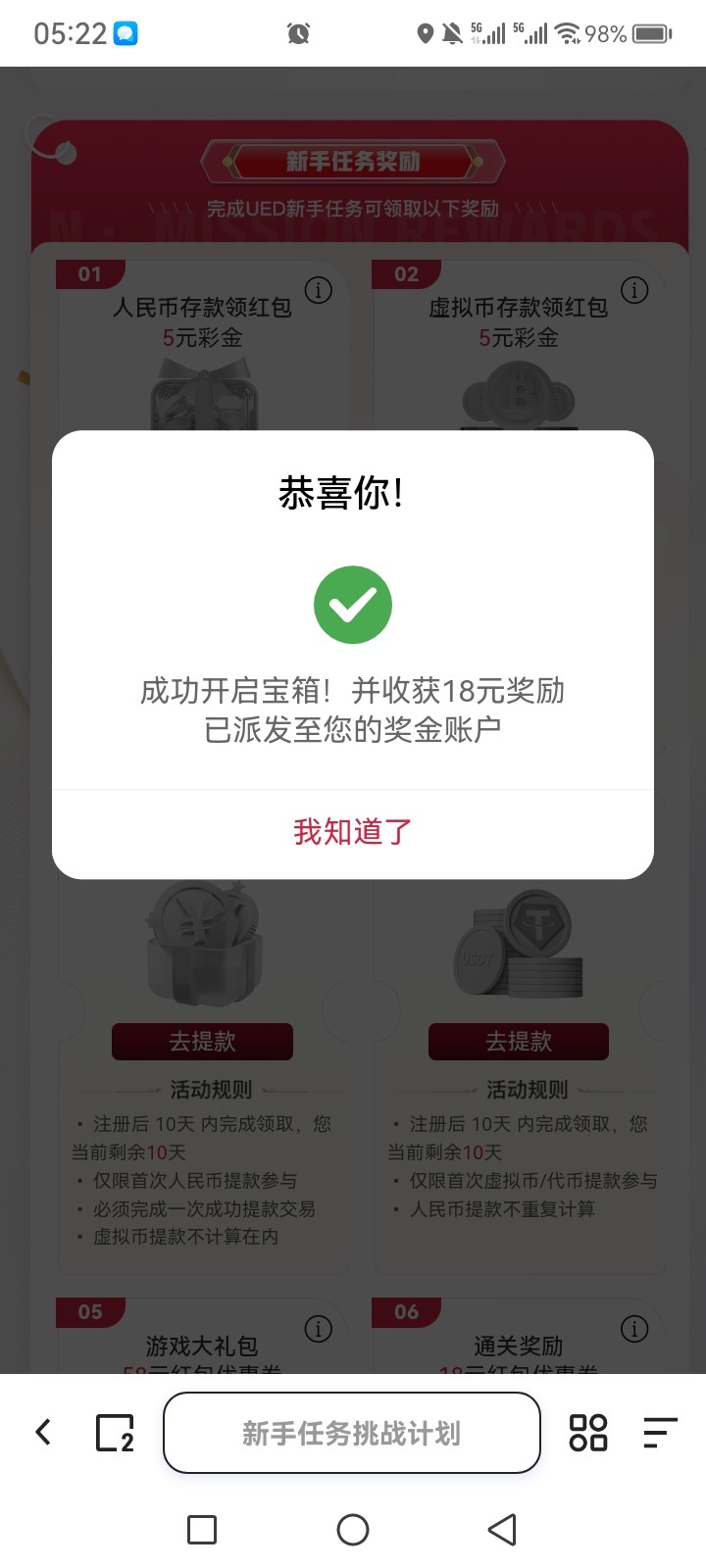The width and height of the screenshot is (706, 1568).
Task: Go to the system home screen
Action: tap(352, 1529)
